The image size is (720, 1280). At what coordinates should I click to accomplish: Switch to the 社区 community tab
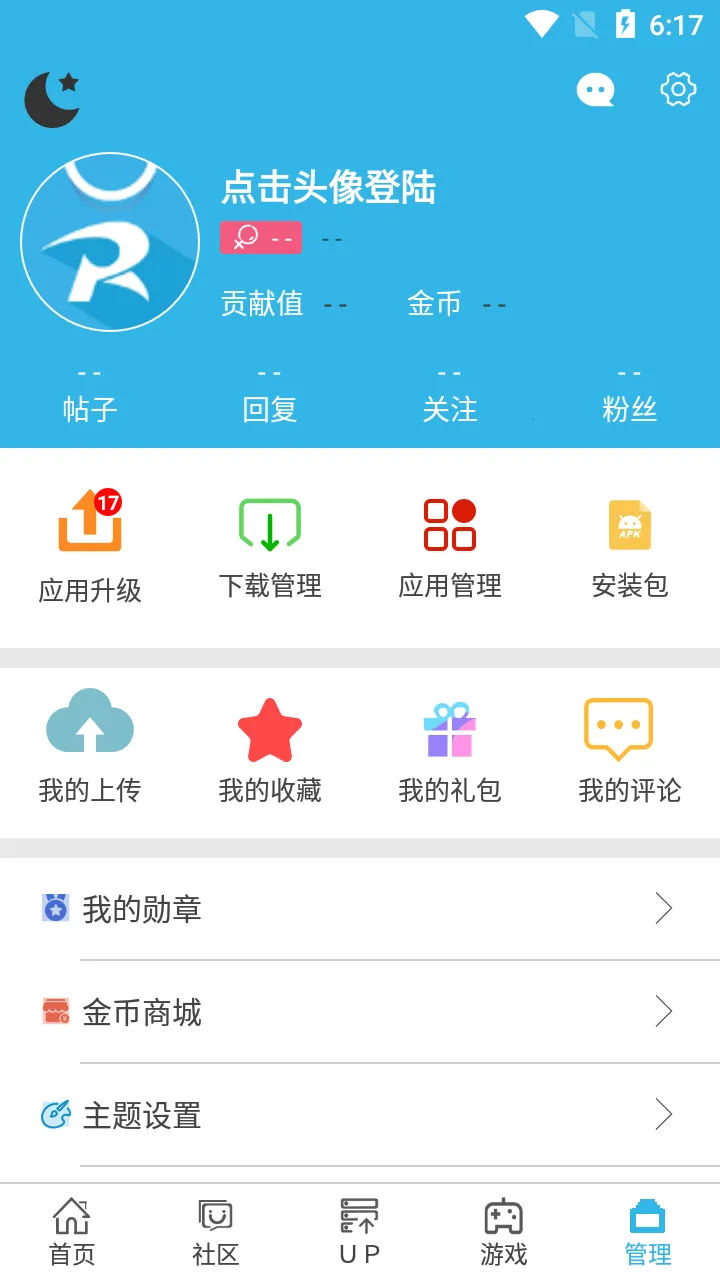click(215, 1230)
